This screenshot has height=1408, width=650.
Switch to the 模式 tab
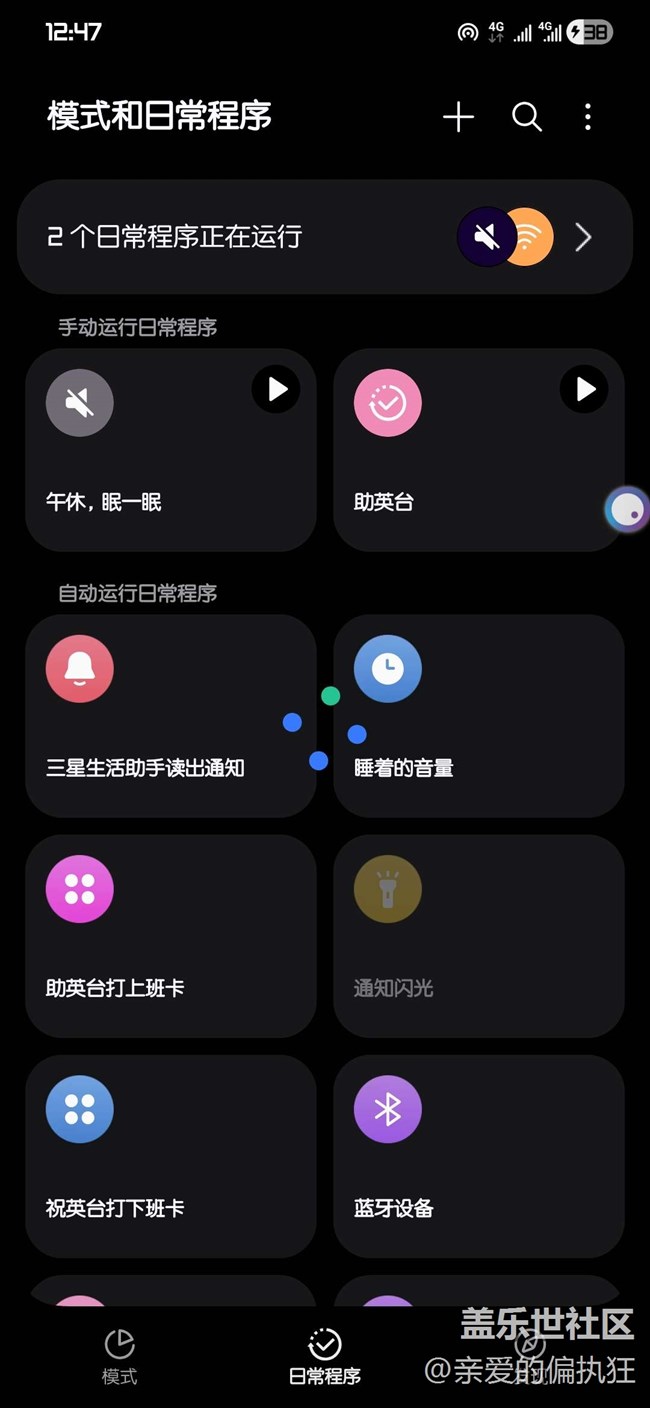click(x=119, y=1356)
